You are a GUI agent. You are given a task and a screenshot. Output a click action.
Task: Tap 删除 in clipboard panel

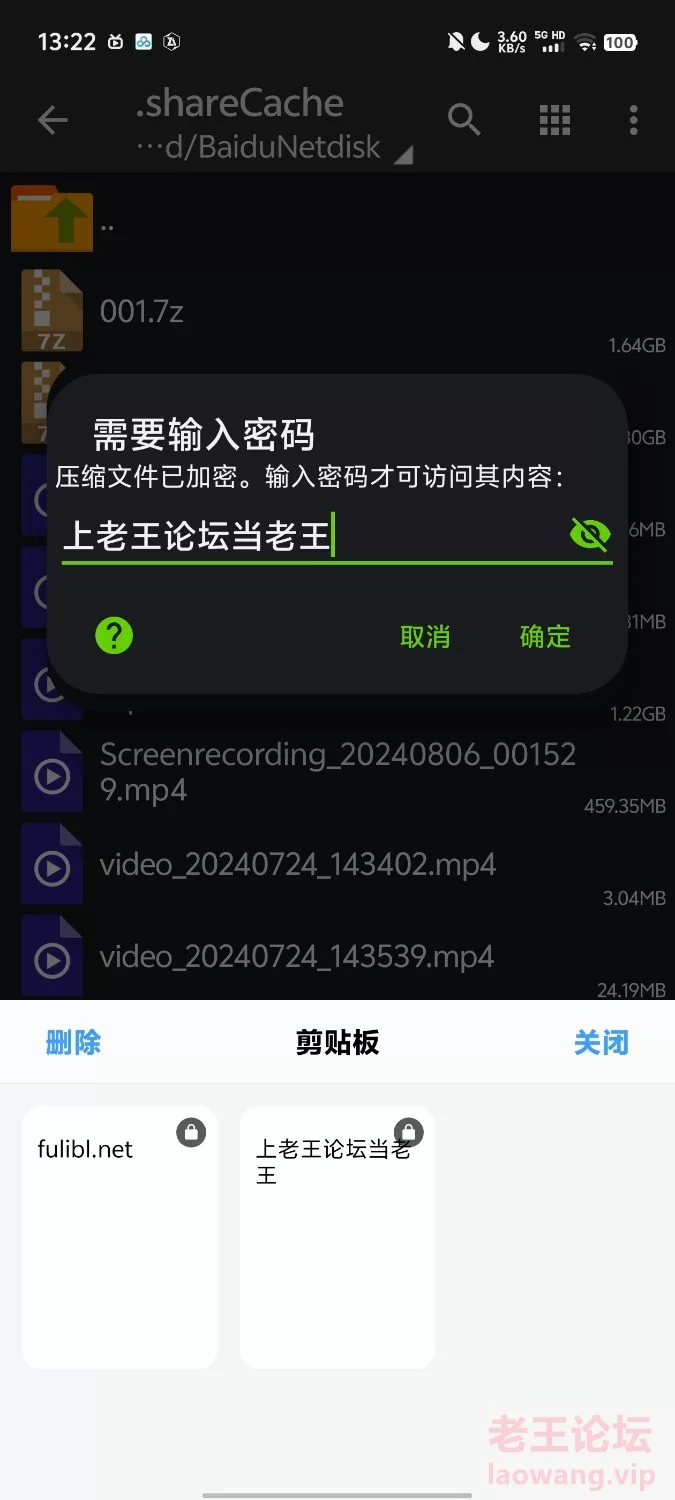(x=73, y=1042)
